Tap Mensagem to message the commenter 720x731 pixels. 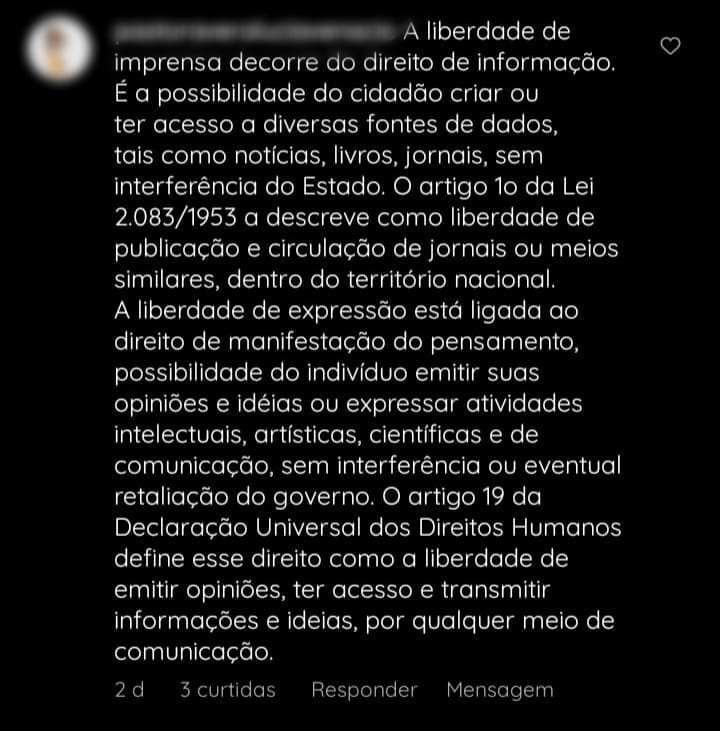tap(499, 690)
